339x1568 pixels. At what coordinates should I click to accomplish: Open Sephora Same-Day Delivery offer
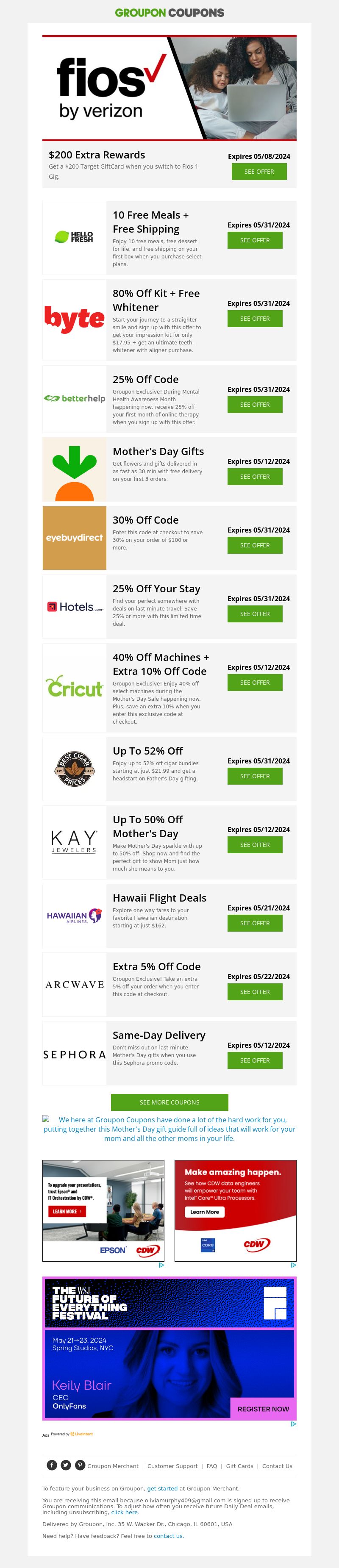coord(254,1060)
